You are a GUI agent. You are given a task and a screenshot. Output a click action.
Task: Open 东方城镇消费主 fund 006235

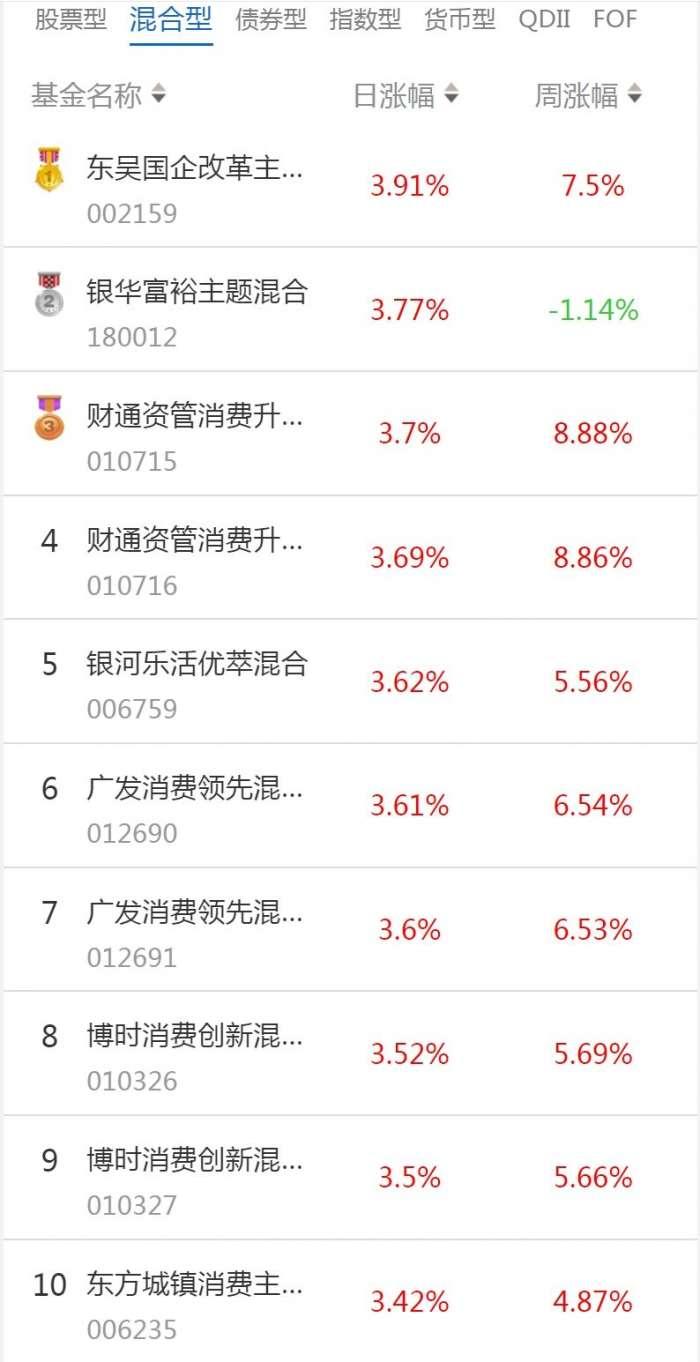coord(194,1302)
